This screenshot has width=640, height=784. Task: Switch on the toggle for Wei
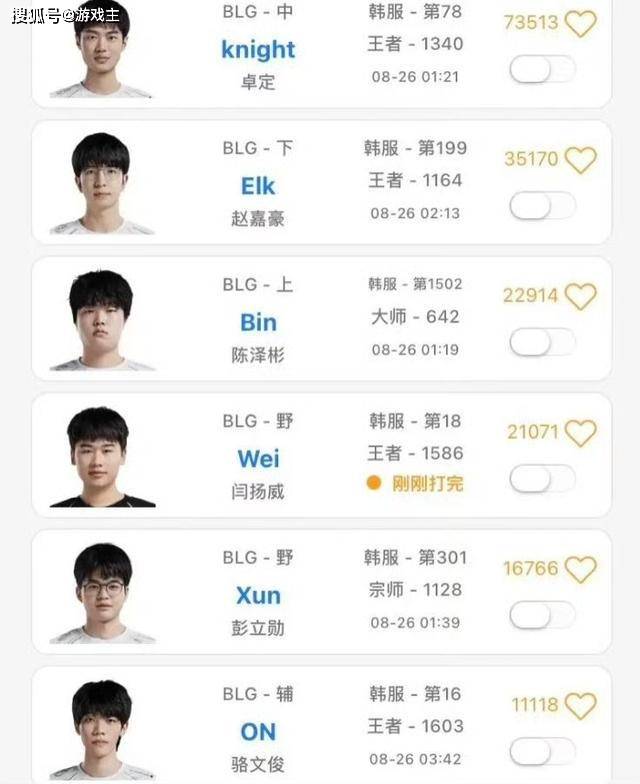point(542,479)
